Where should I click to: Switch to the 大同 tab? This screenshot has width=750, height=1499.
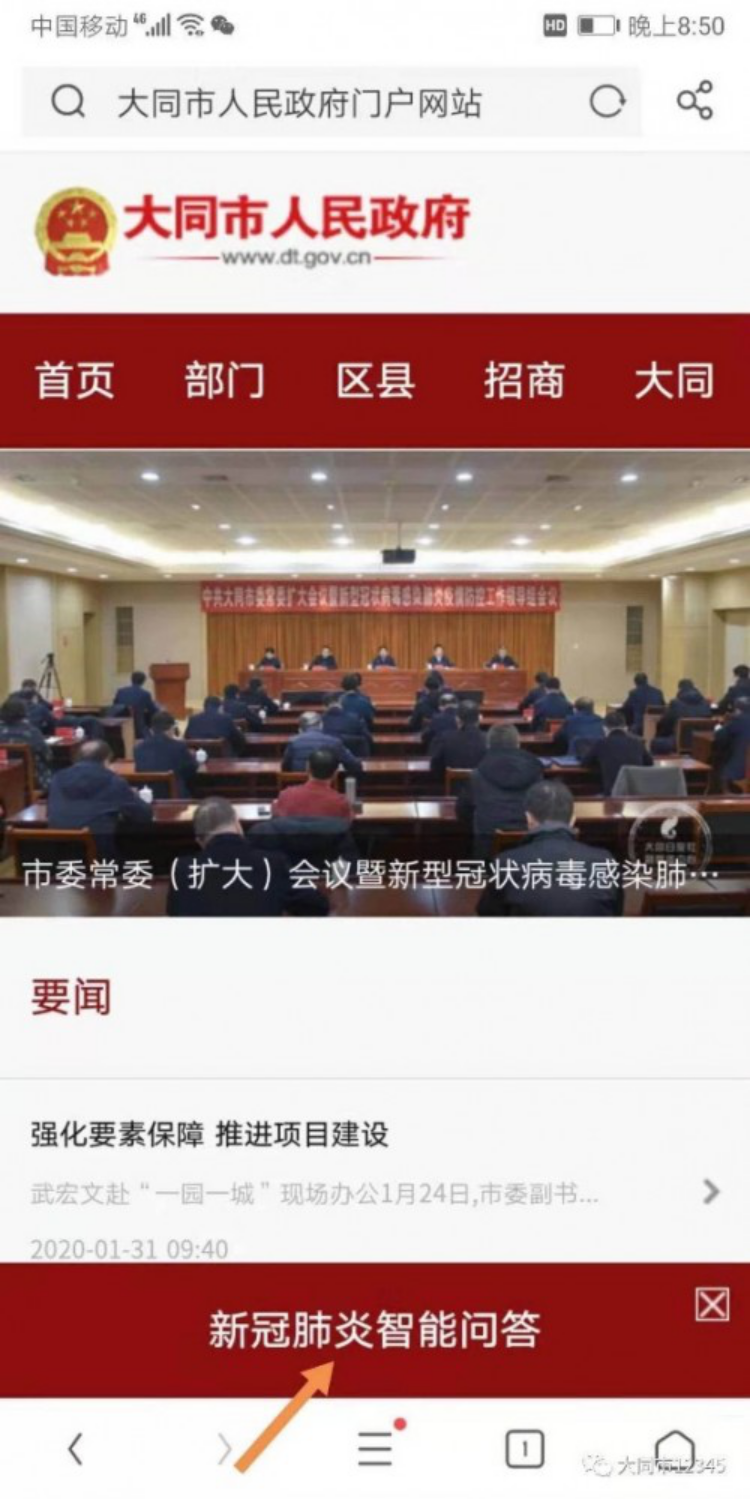(675, 381)
